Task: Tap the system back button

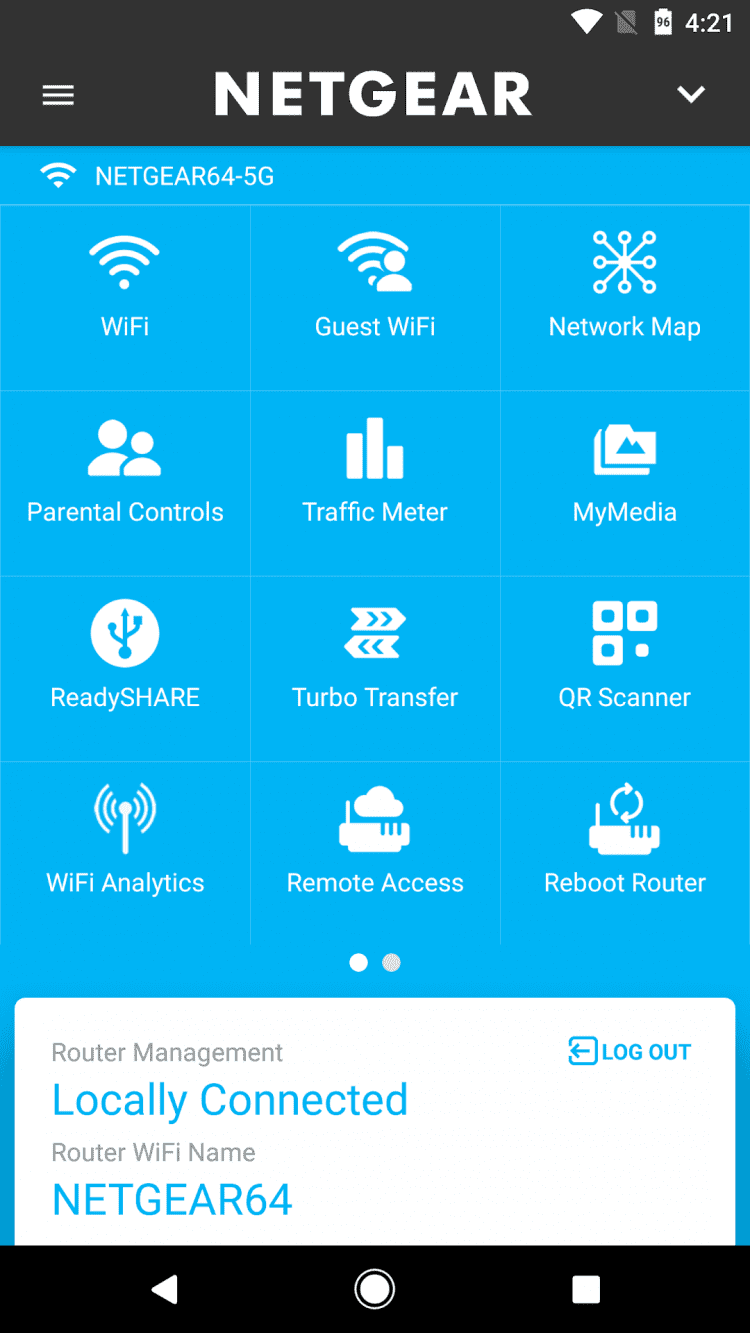Action: pos(164,1289)
